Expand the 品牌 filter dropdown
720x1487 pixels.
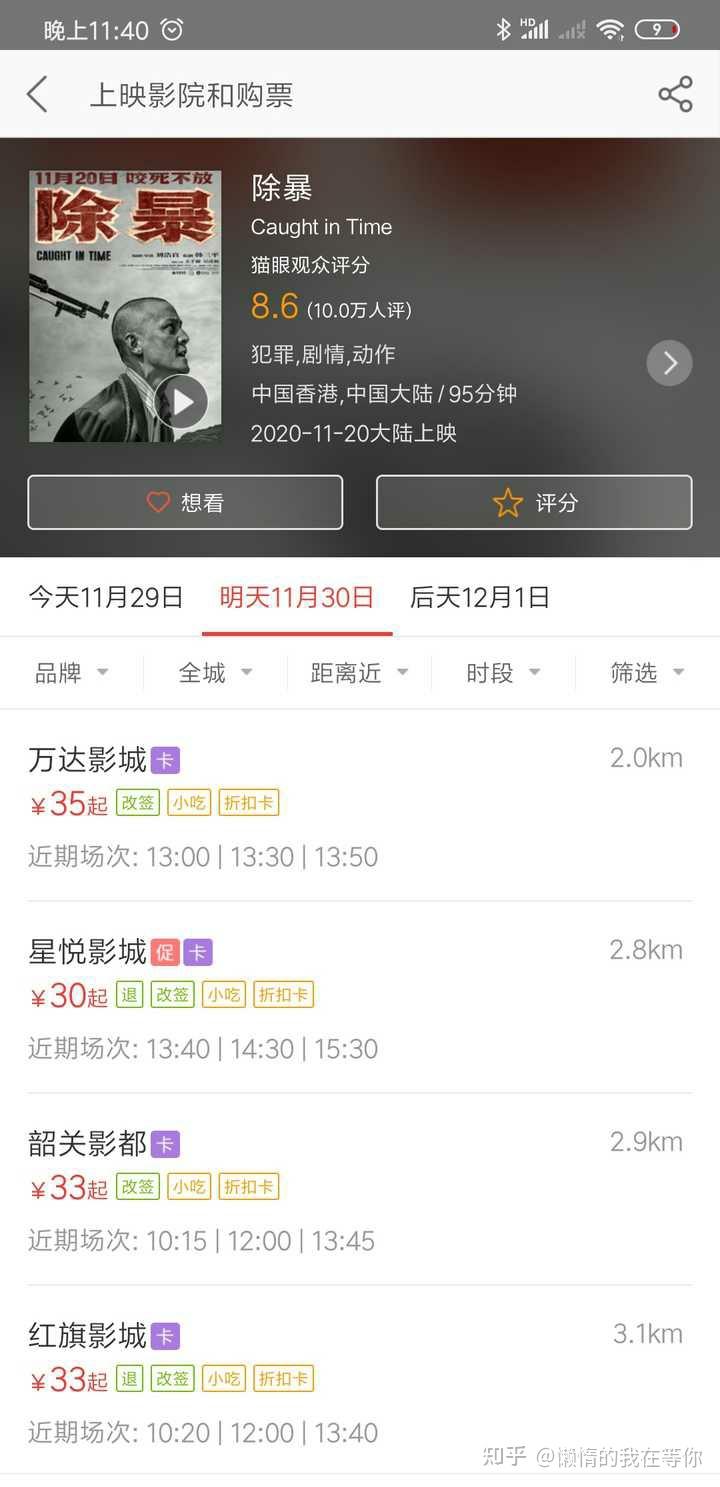(72, 673)
